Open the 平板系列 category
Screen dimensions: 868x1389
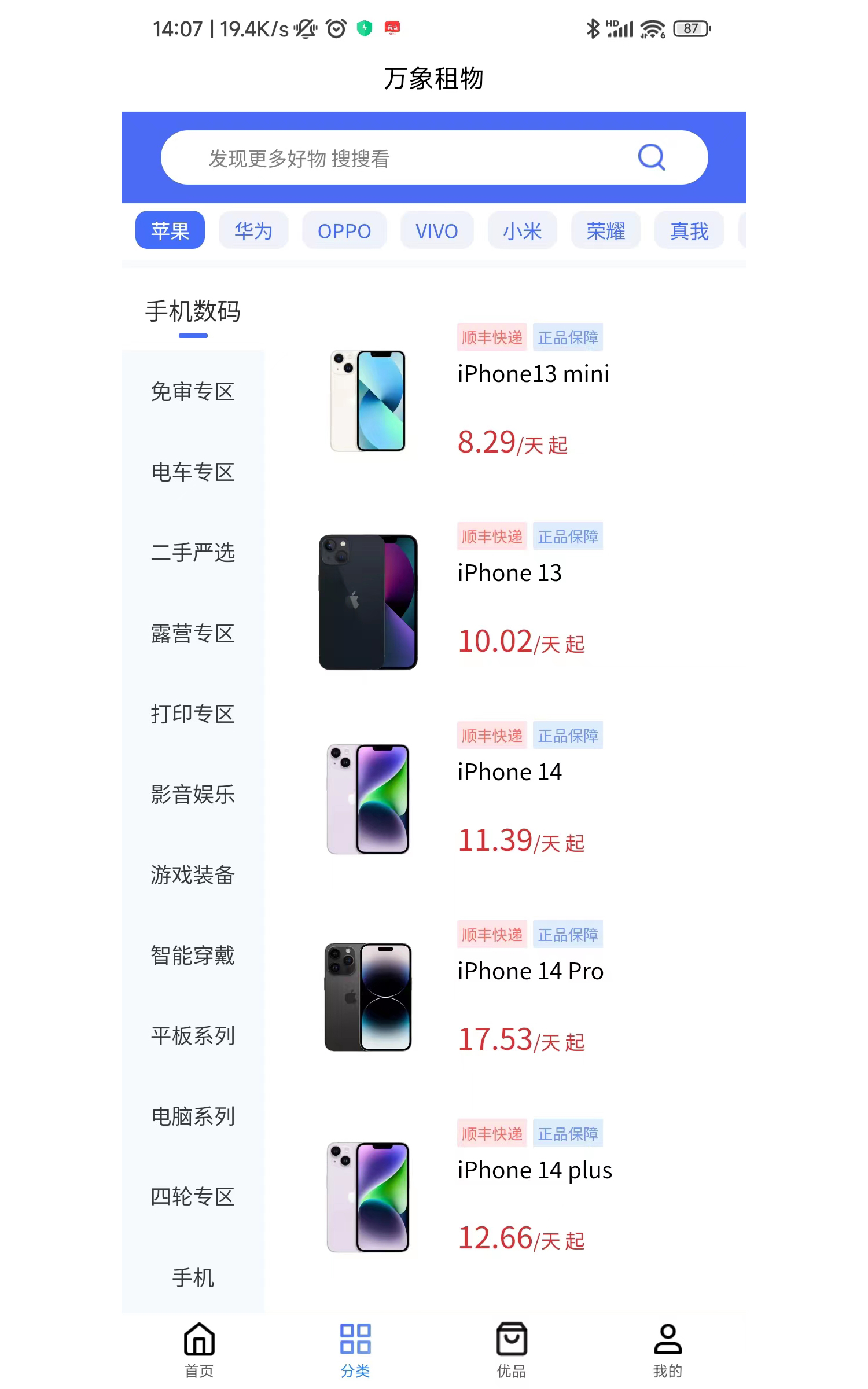pyautogui.click(x=193, y=1036)
